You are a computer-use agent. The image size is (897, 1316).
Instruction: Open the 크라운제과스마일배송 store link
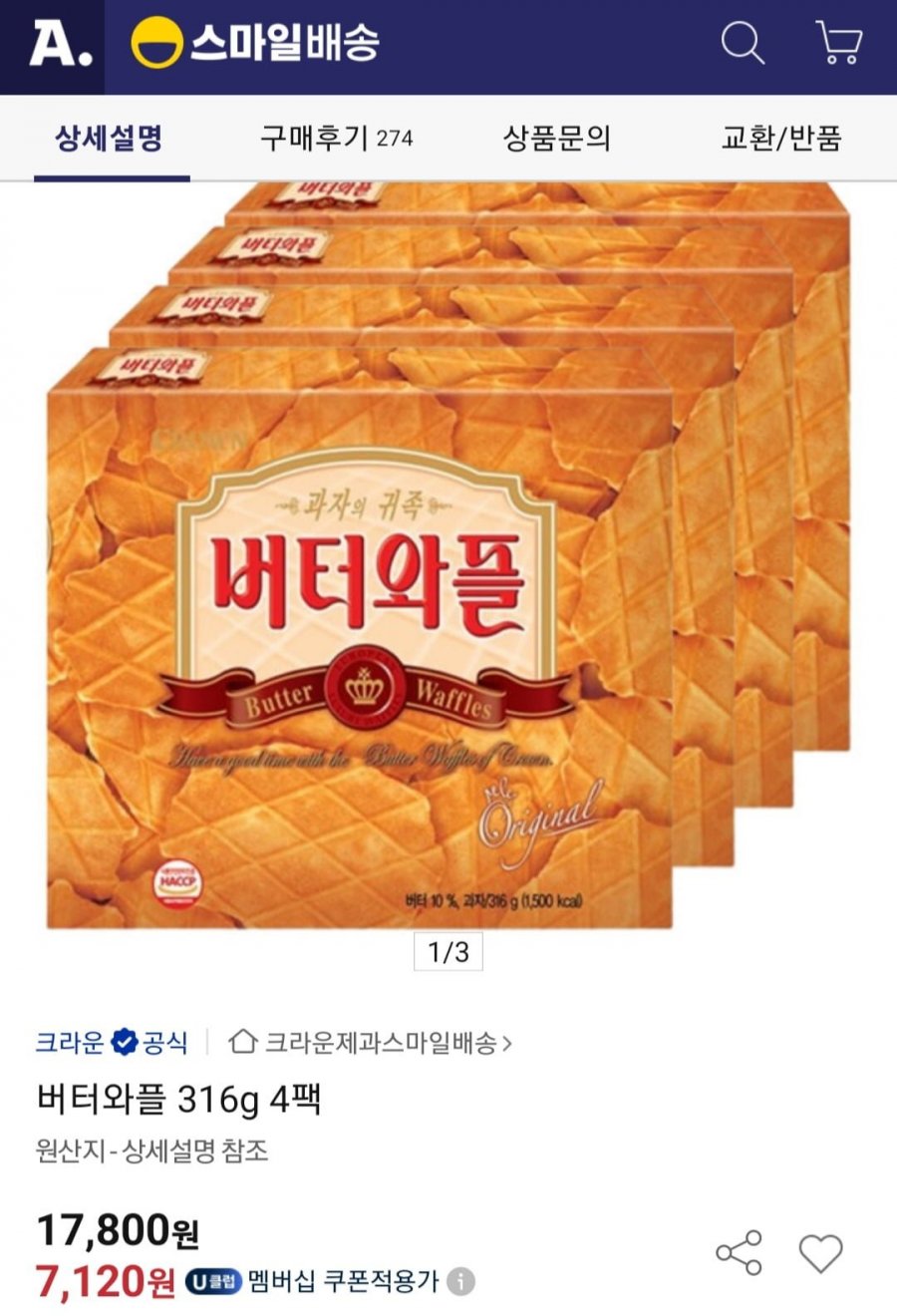click(371, 1043)
